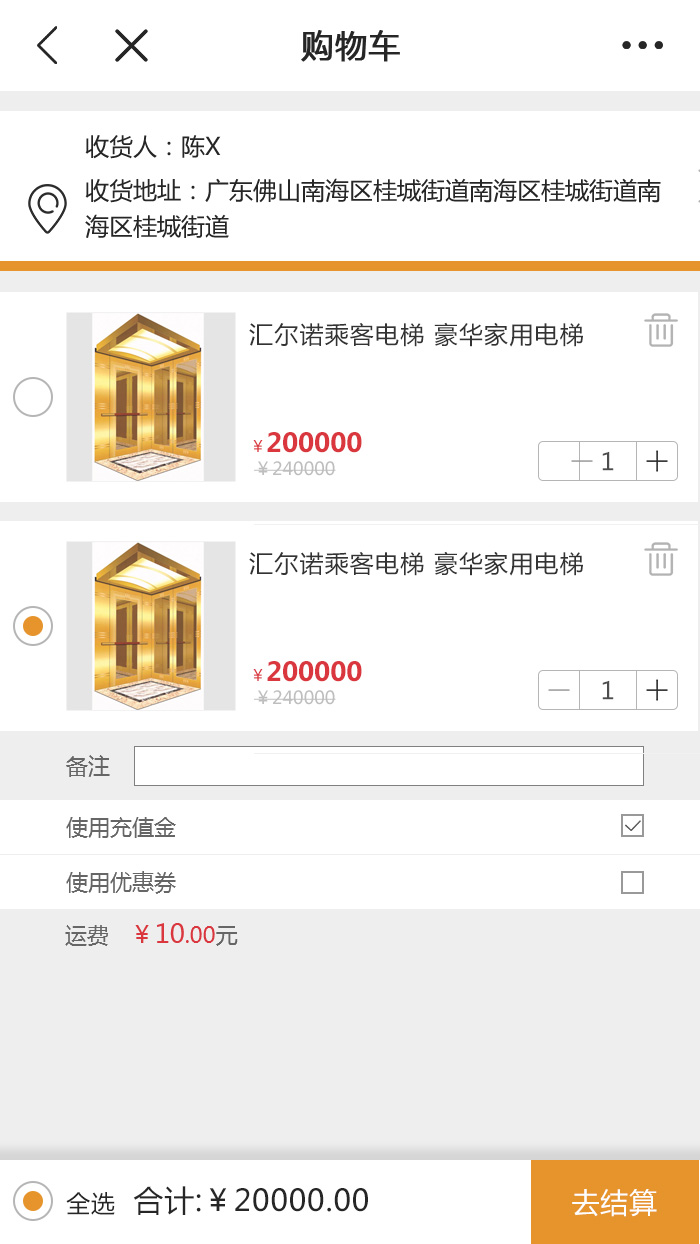
Task: Close the 购物车 page
Action: pyautogui.click(x=131, y=46)
